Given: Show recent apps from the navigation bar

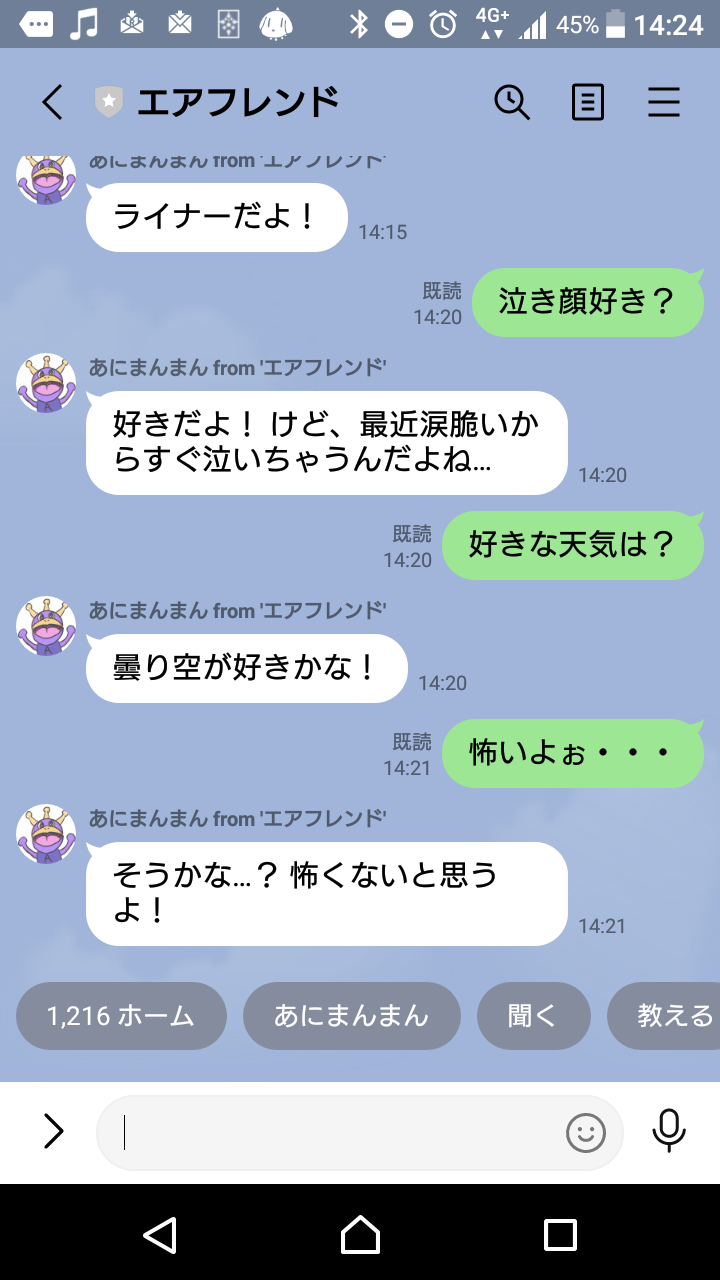Looking at the screenshot, I should 560,1235.
